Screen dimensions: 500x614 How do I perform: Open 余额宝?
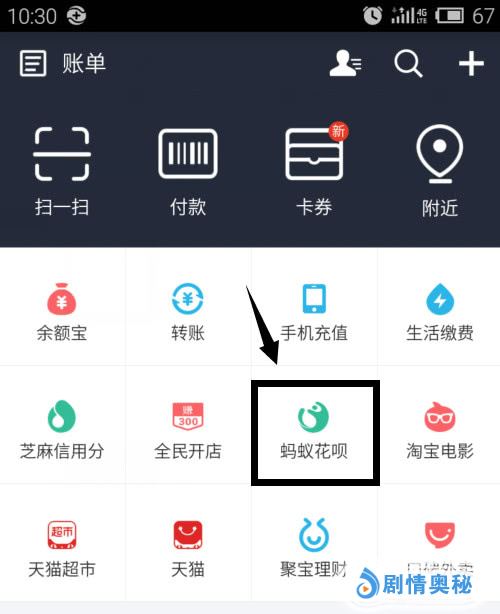click(x=62, y=312)
